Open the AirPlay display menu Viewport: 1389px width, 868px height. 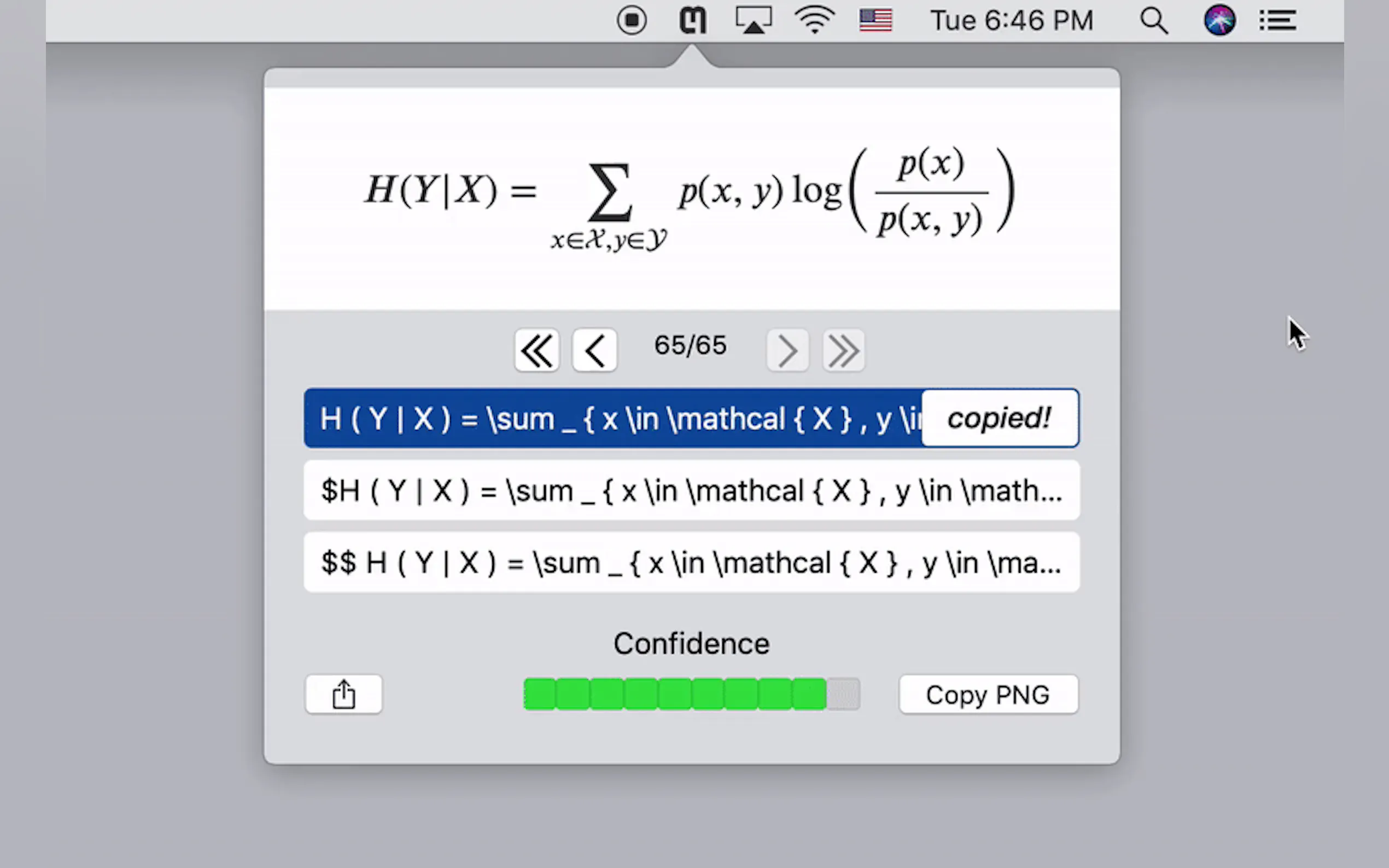pyautogui.click(x=754, y=21)
